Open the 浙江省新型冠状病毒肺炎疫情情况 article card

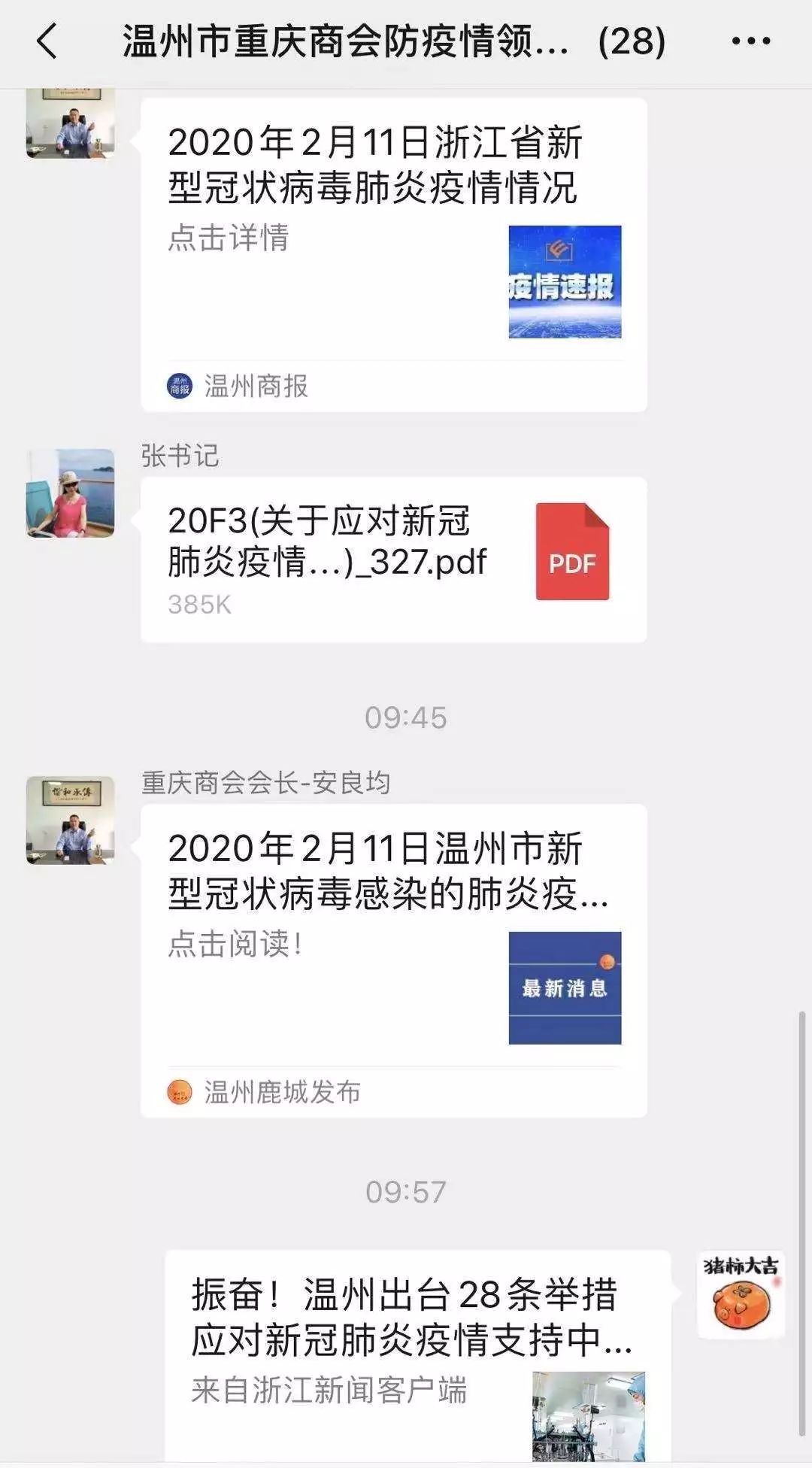point(393,254)
